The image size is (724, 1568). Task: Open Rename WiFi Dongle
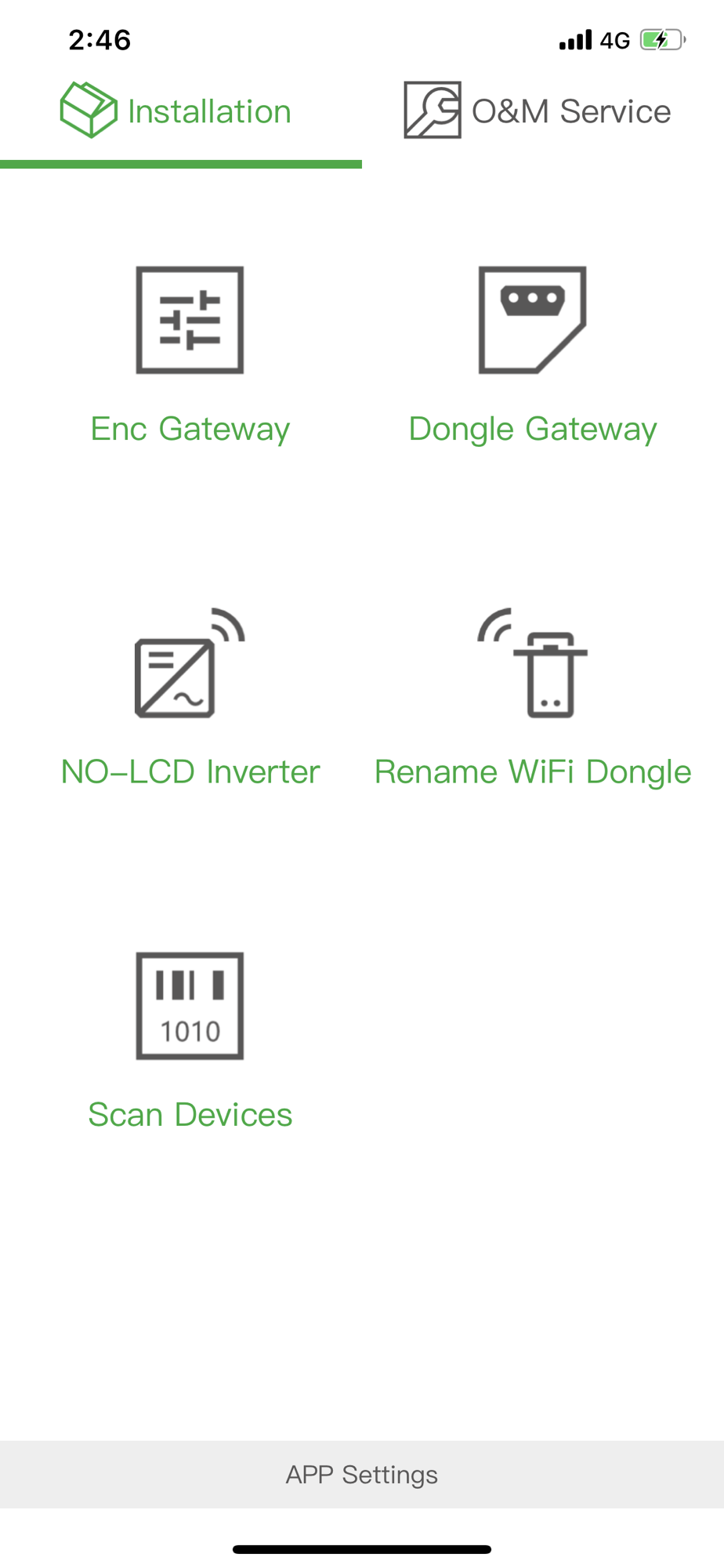(533, 699)
